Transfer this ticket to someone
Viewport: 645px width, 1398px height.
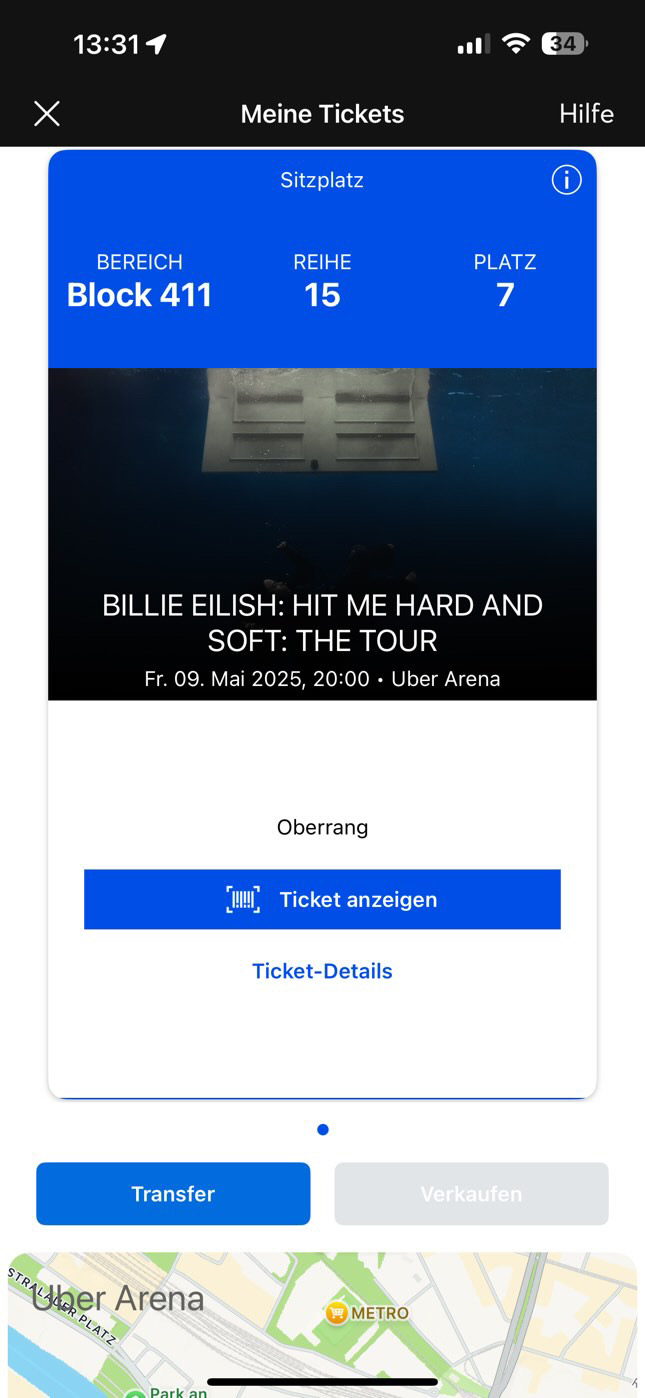click(173, 1193)
